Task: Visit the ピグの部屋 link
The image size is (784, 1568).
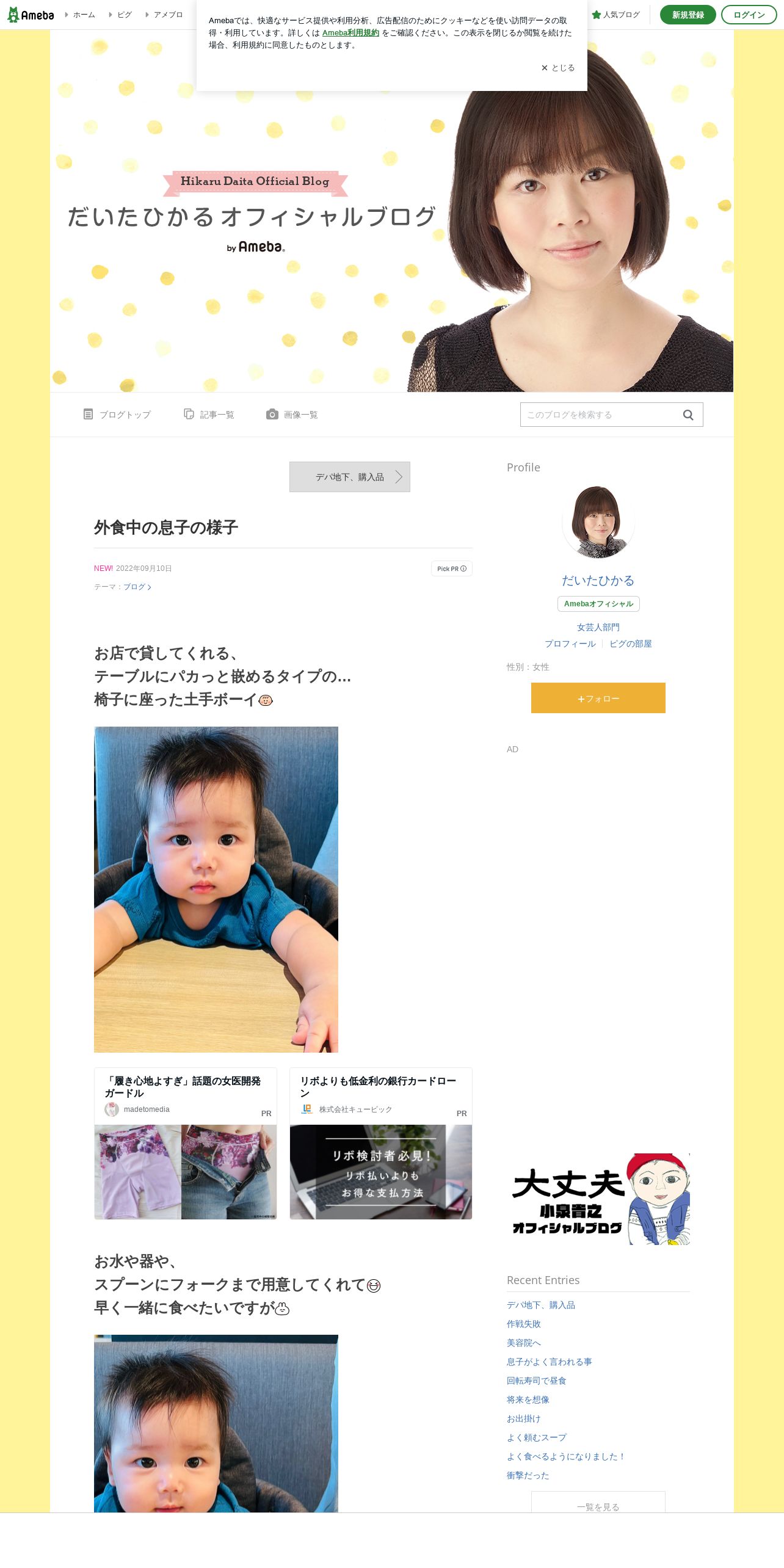Action: pos(630,644)
